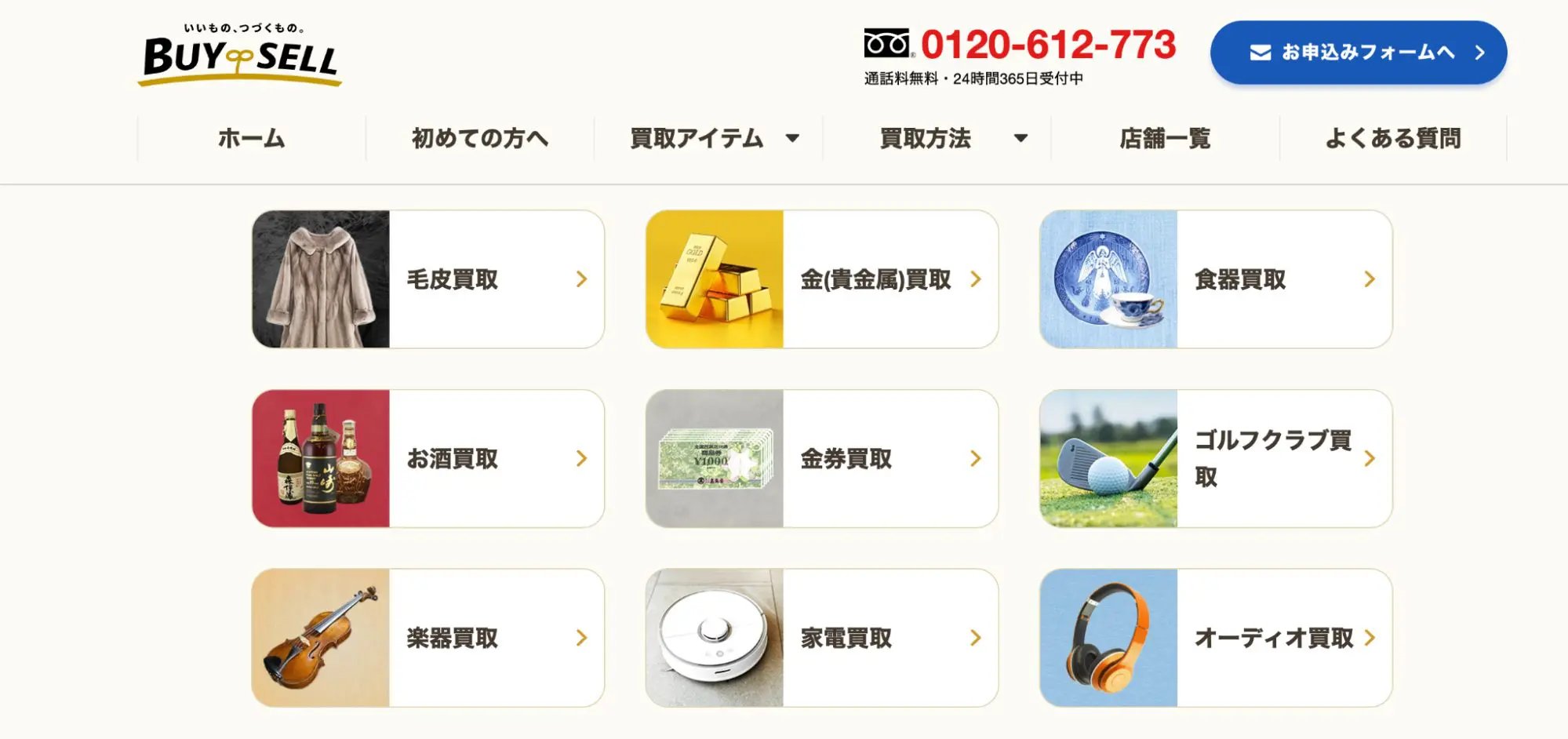Tap the オーディオ買取 audio card

click(1216, 638)
